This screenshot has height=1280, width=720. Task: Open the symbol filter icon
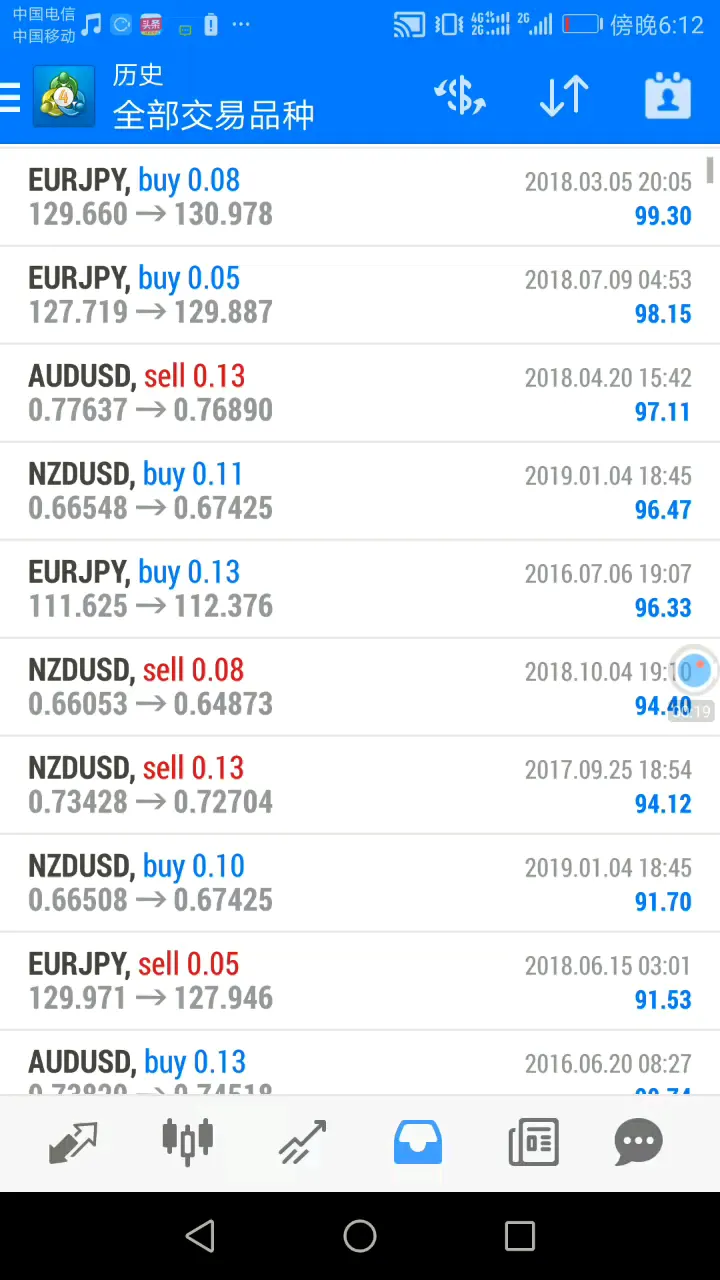(x=460, y=97)
